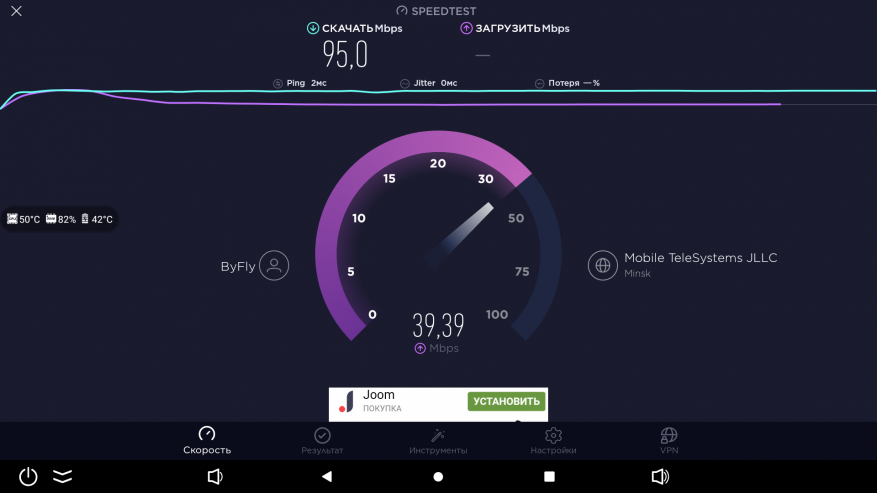Viewport: 877px width, 493px height.
Task: Close the speed test with the X
Action: (16, 11)
